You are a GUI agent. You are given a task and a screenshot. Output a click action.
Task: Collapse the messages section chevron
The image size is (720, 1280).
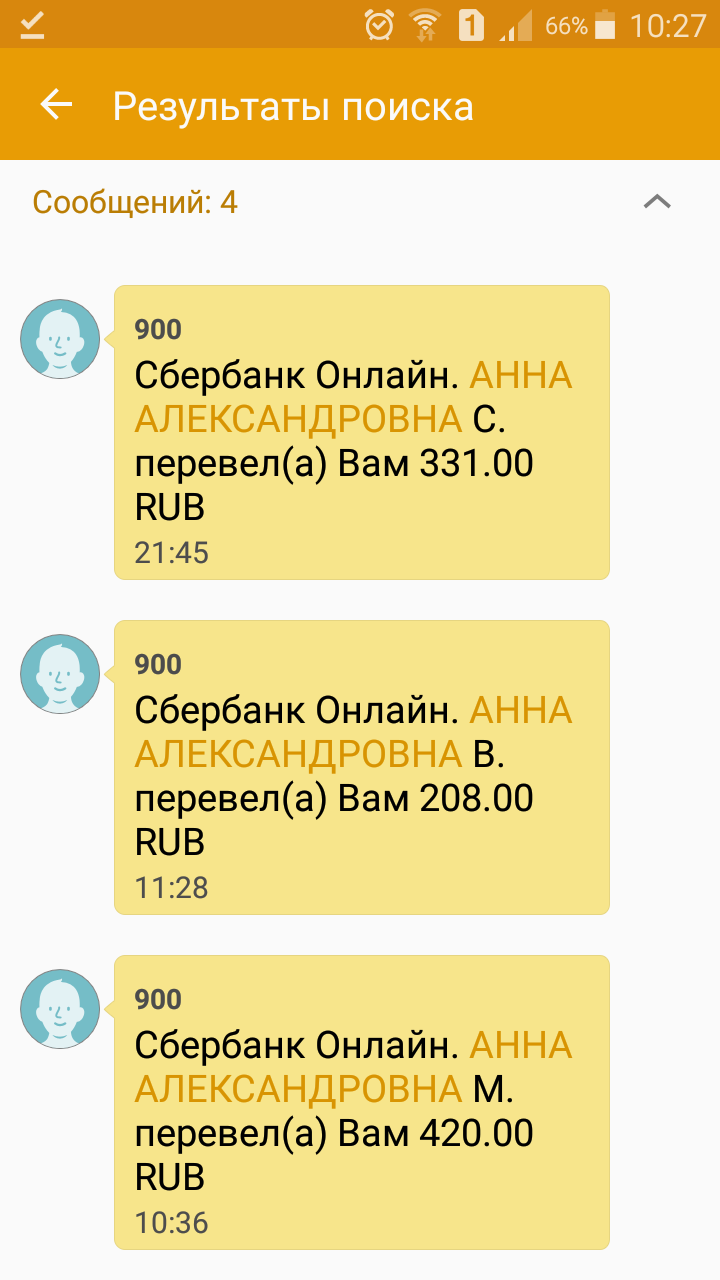(x=657, y=202)
